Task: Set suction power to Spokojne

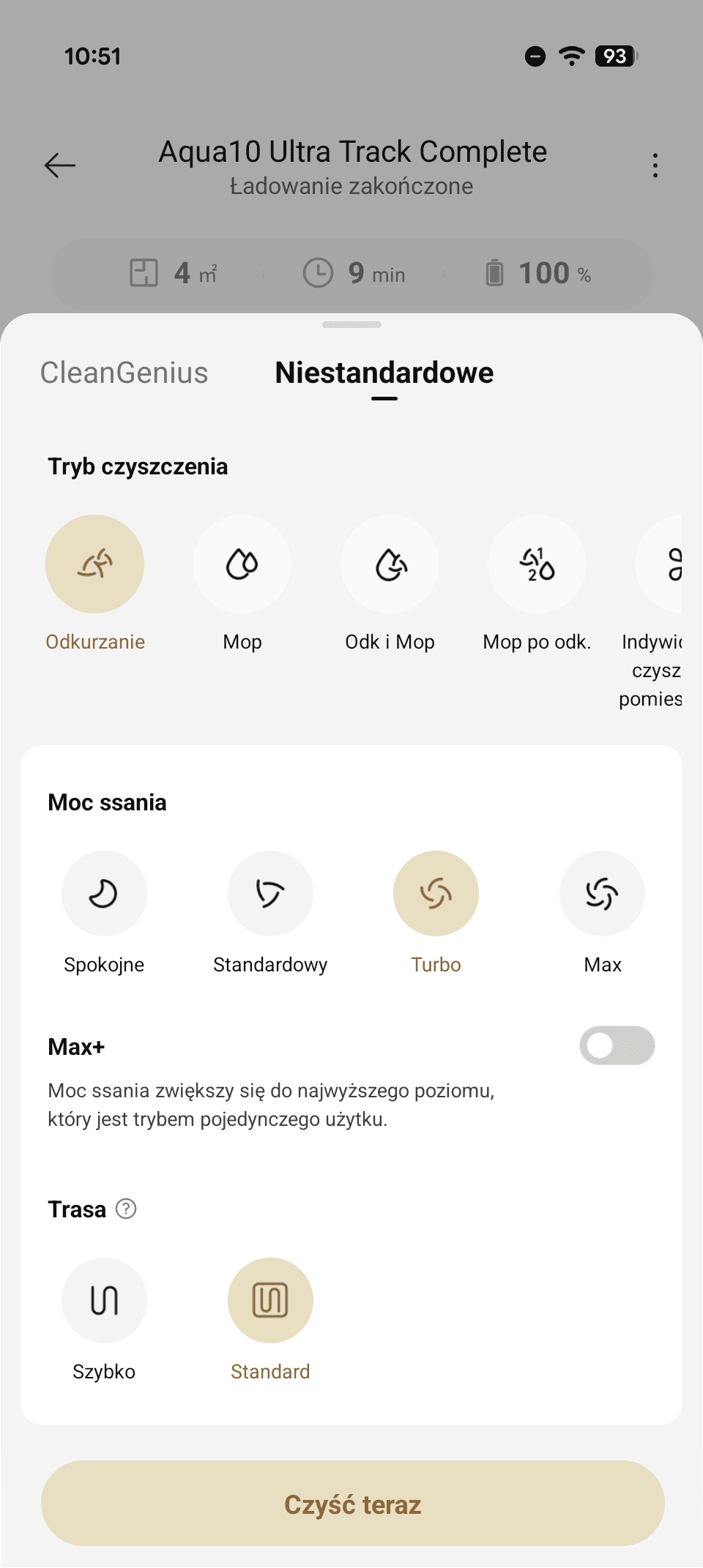Action: click(104, 893)
